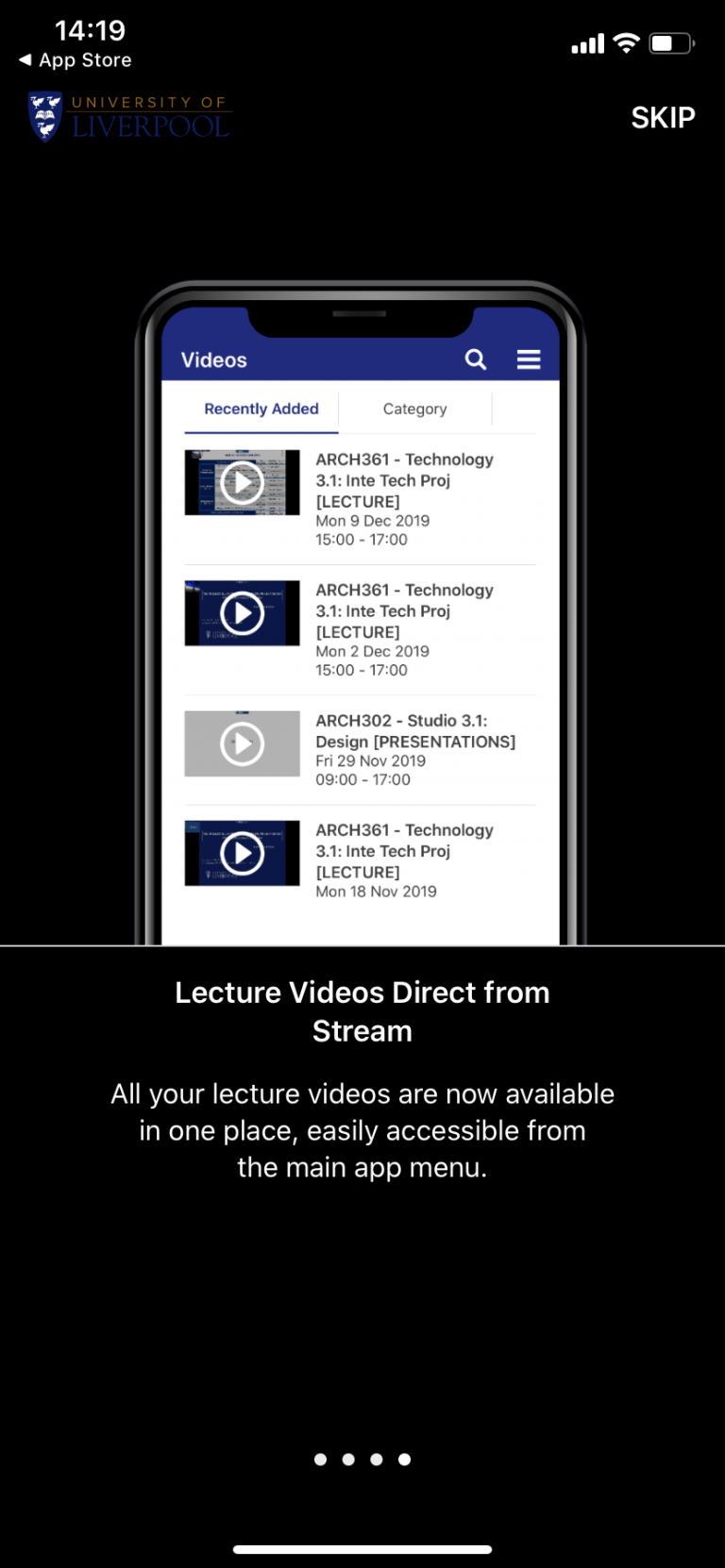Select the first page indicator dot
This screenshot has width=725, height=1568.
[320, 1459]
